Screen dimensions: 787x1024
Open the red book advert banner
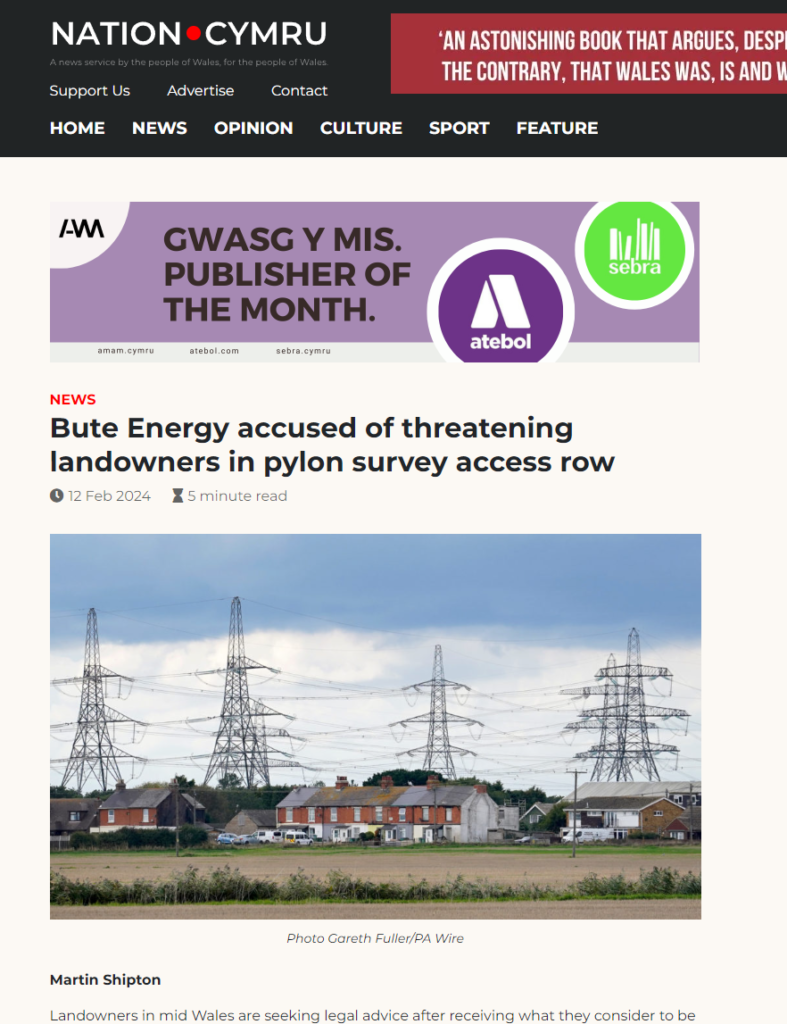(x=588, y=54)
